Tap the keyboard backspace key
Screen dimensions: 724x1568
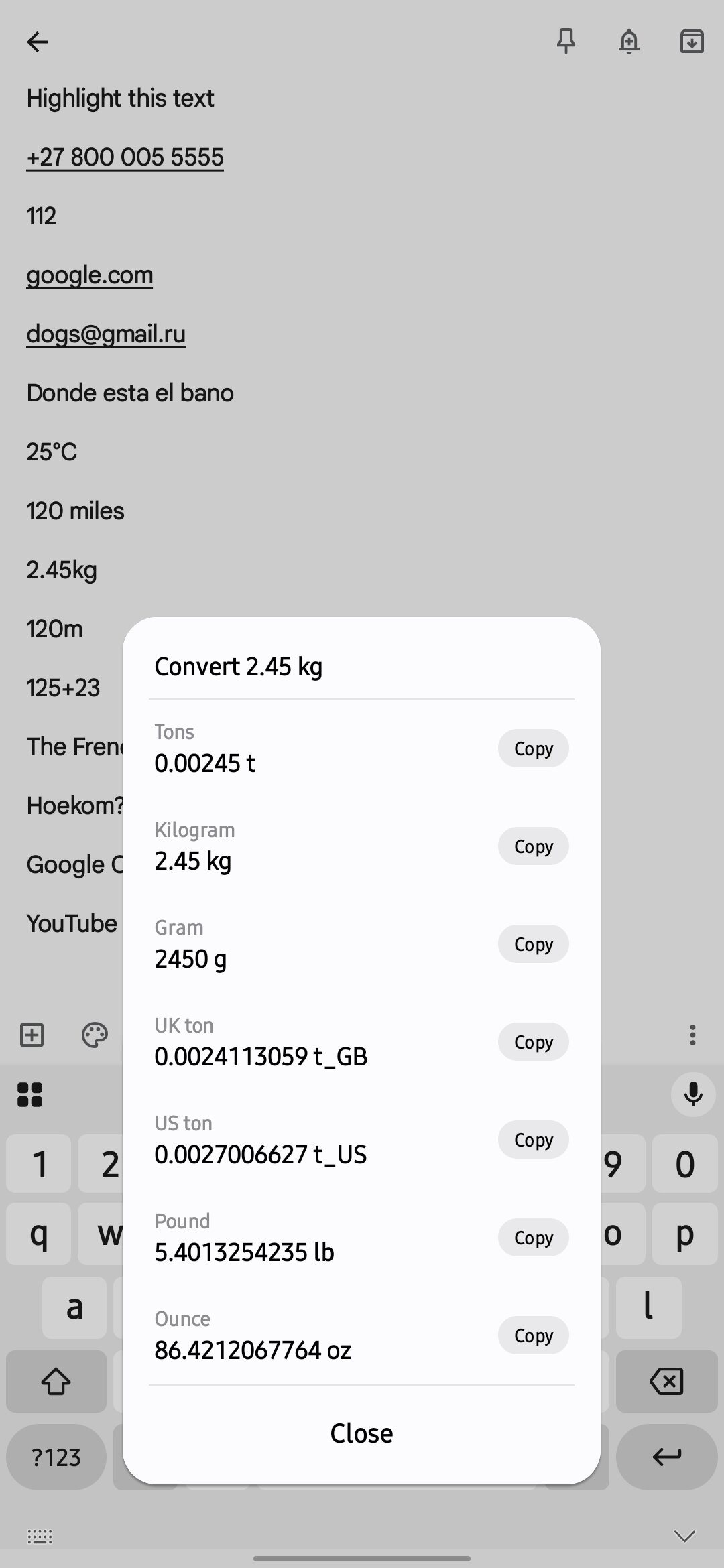pyautogui.click(x=666, y=1381)
